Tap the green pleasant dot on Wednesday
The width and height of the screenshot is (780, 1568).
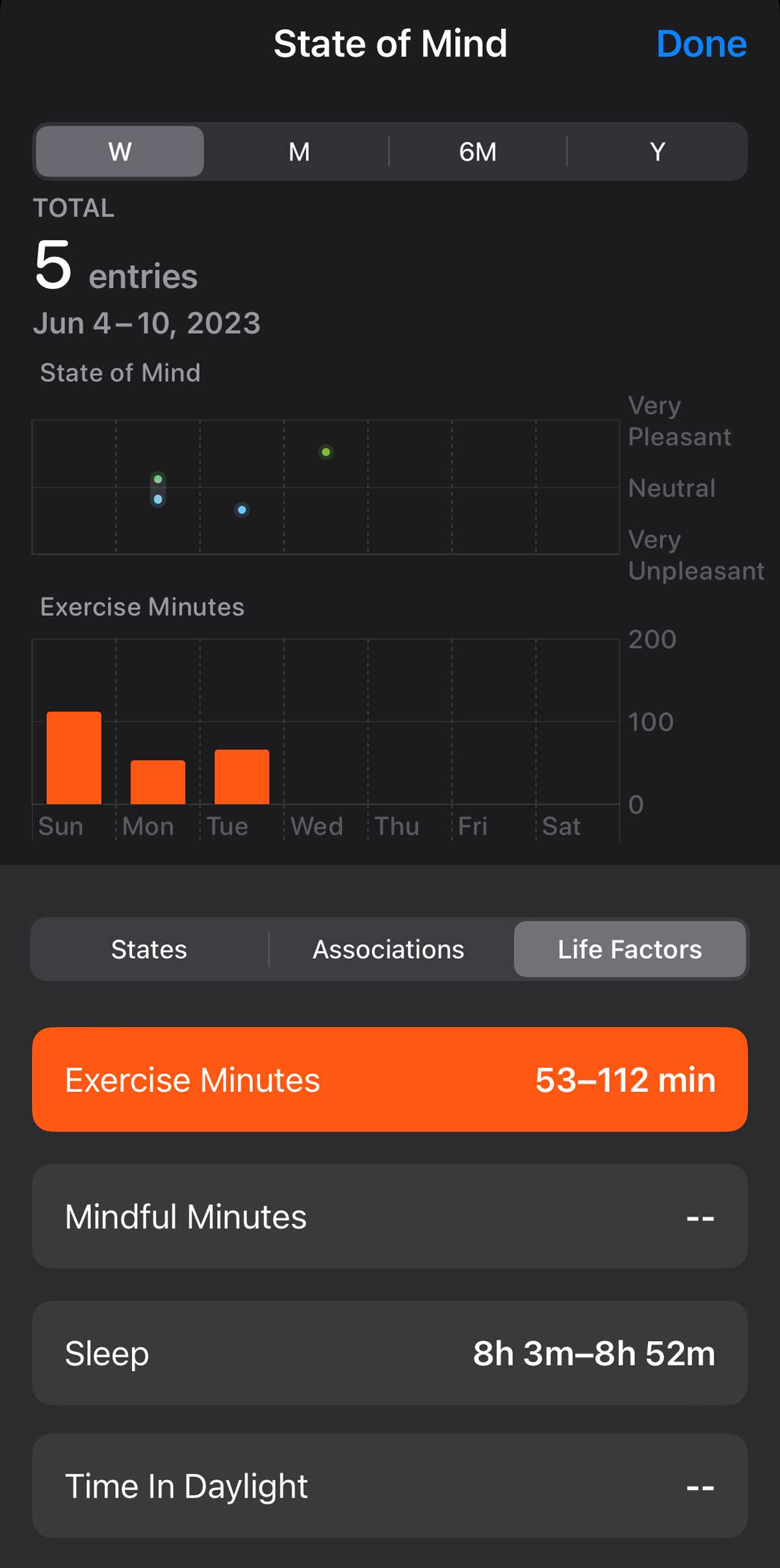326,452
